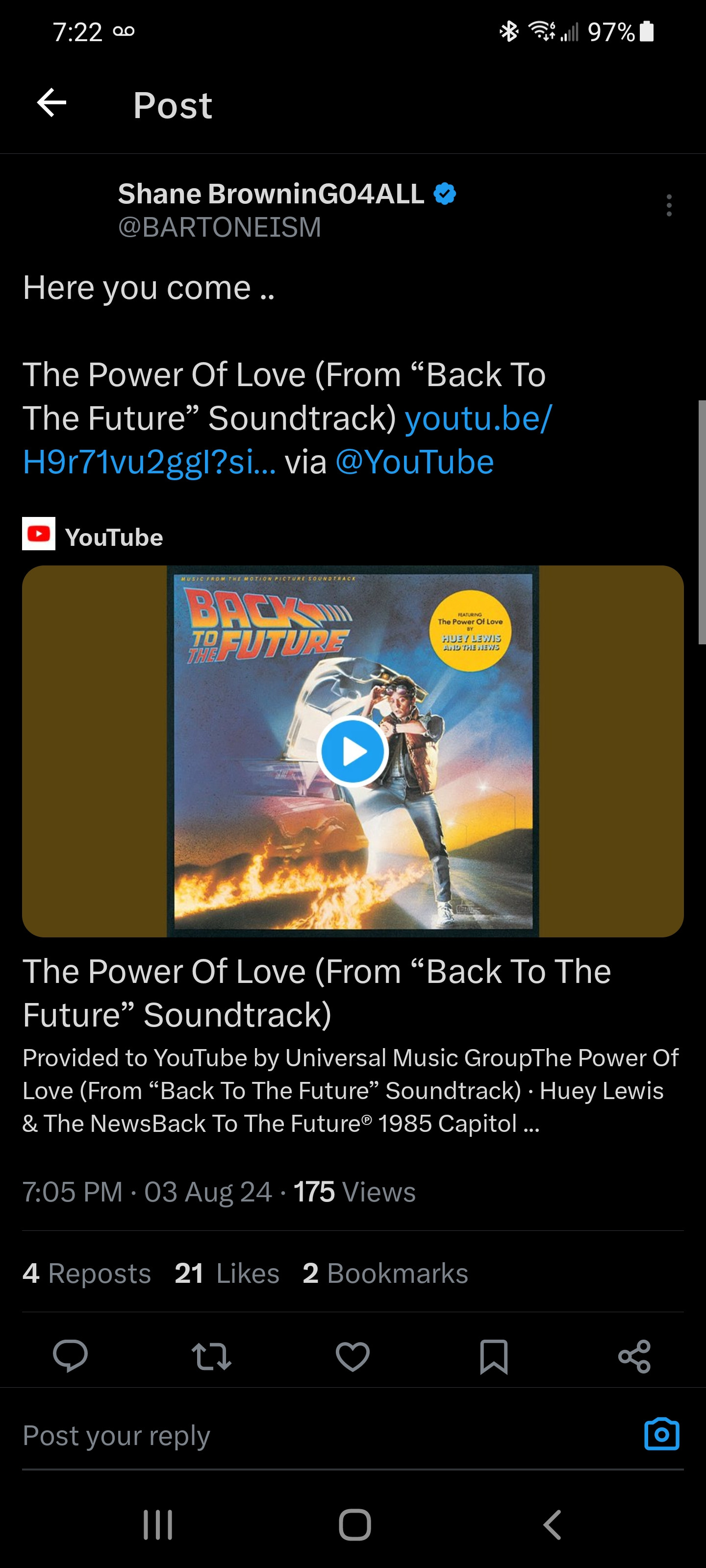This screenshot has height=1568, width=706.
Task: Go to the system home screen
Action: 354,1525
